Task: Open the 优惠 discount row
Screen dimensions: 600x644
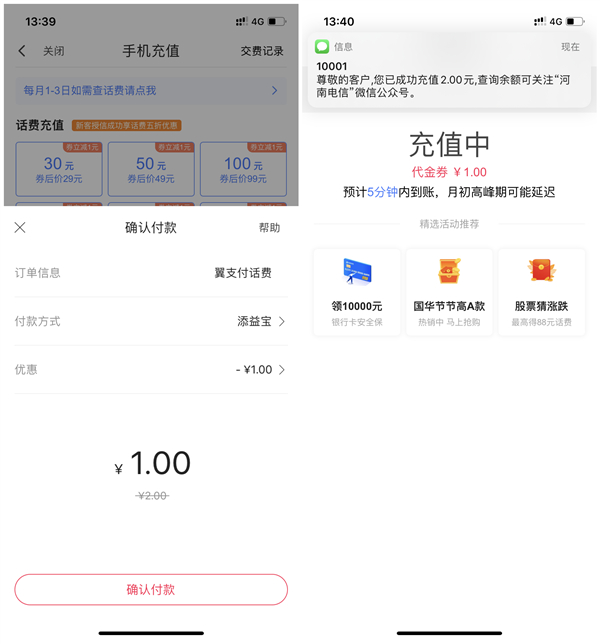Action: pyautogui.click(x=262, y=369)
